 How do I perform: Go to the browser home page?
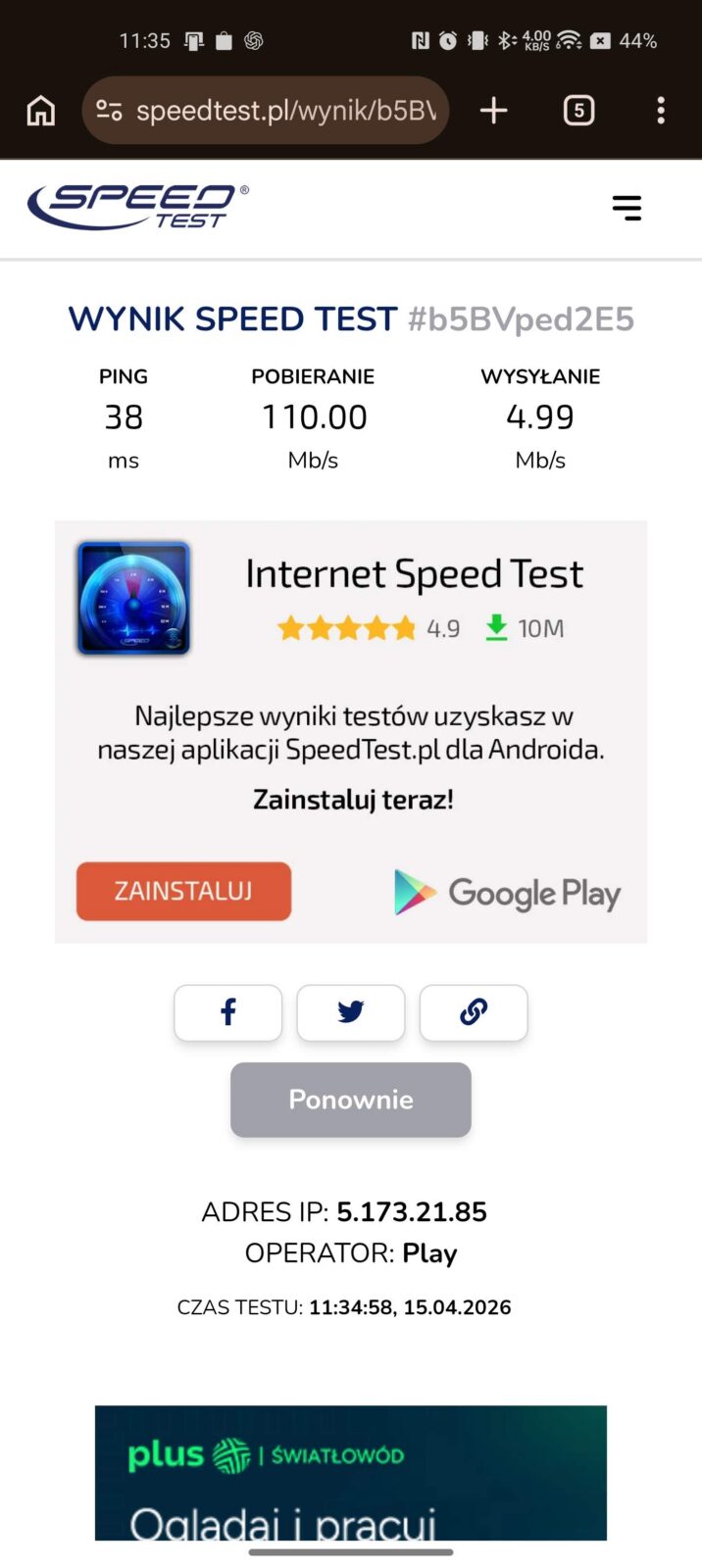[x=40, y=111]
